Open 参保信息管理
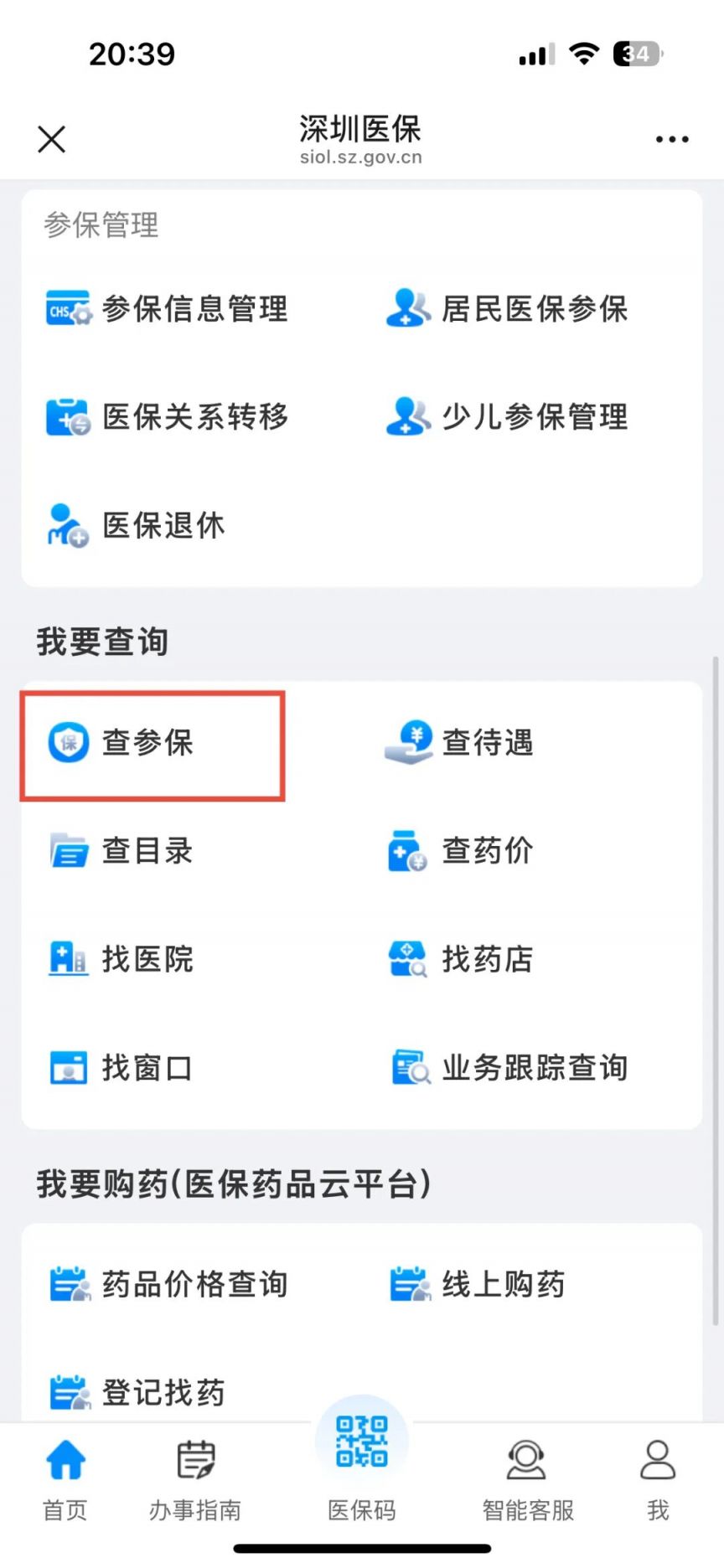 tap(168, 309)
